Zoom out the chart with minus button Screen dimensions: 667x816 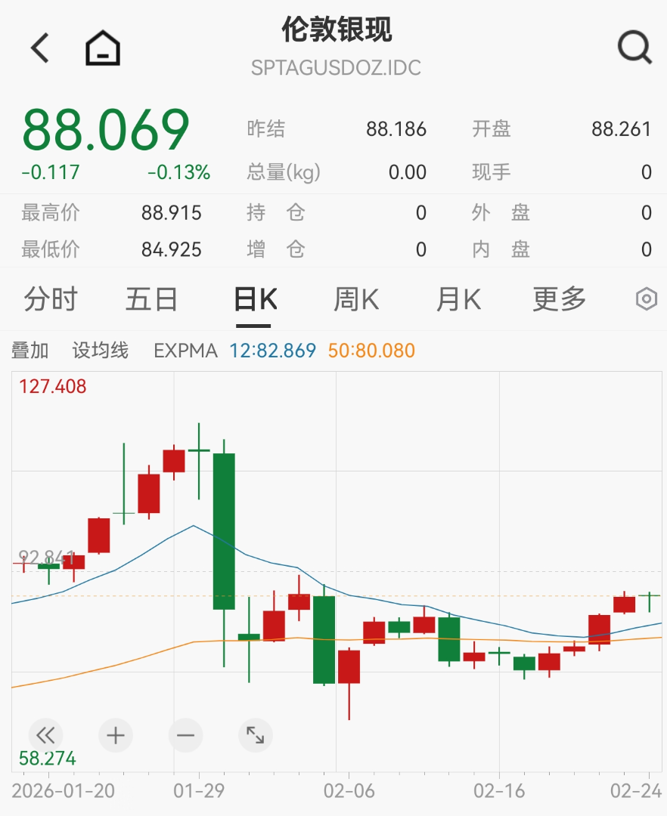(x=186, y=736)
